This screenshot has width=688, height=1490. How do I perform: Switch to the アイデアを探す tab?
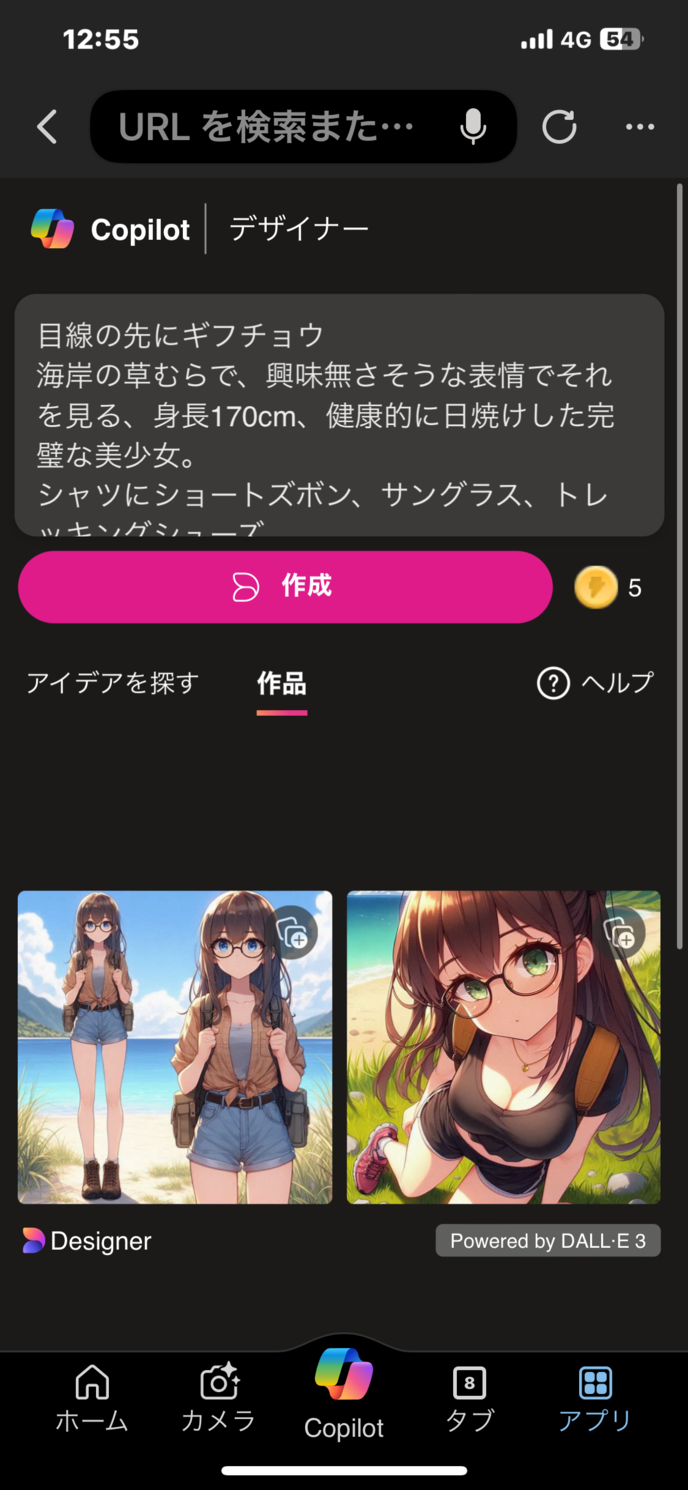(113, 683)
